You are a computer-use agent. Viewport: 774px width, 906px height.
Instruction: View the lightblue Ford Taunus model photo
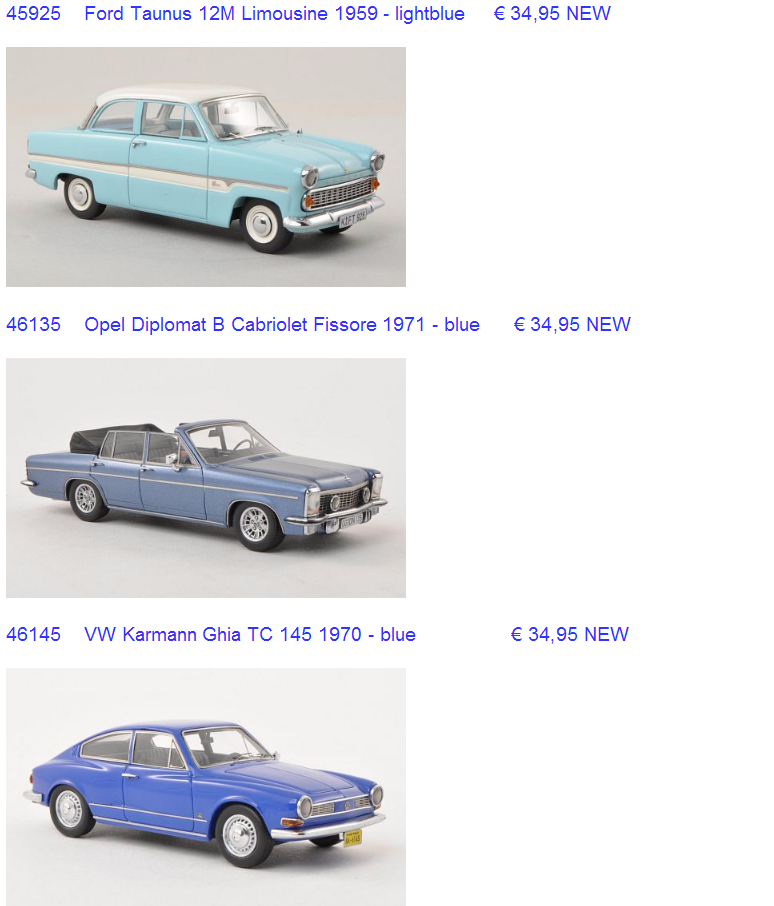click(x=206, y=167)
